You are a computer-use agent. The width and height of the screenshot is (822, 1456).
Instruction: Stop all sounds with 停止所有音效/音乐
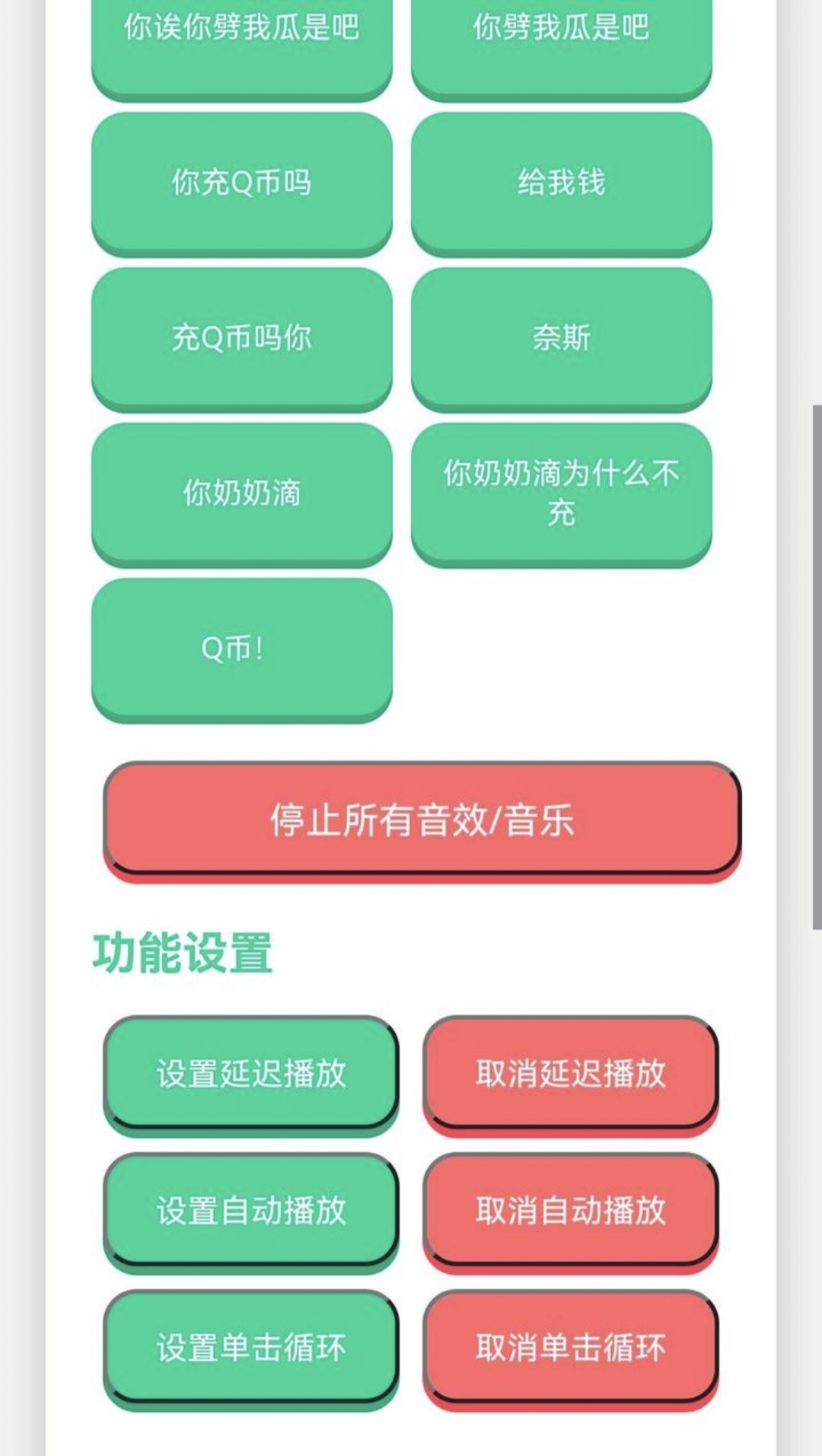point(422,820)
